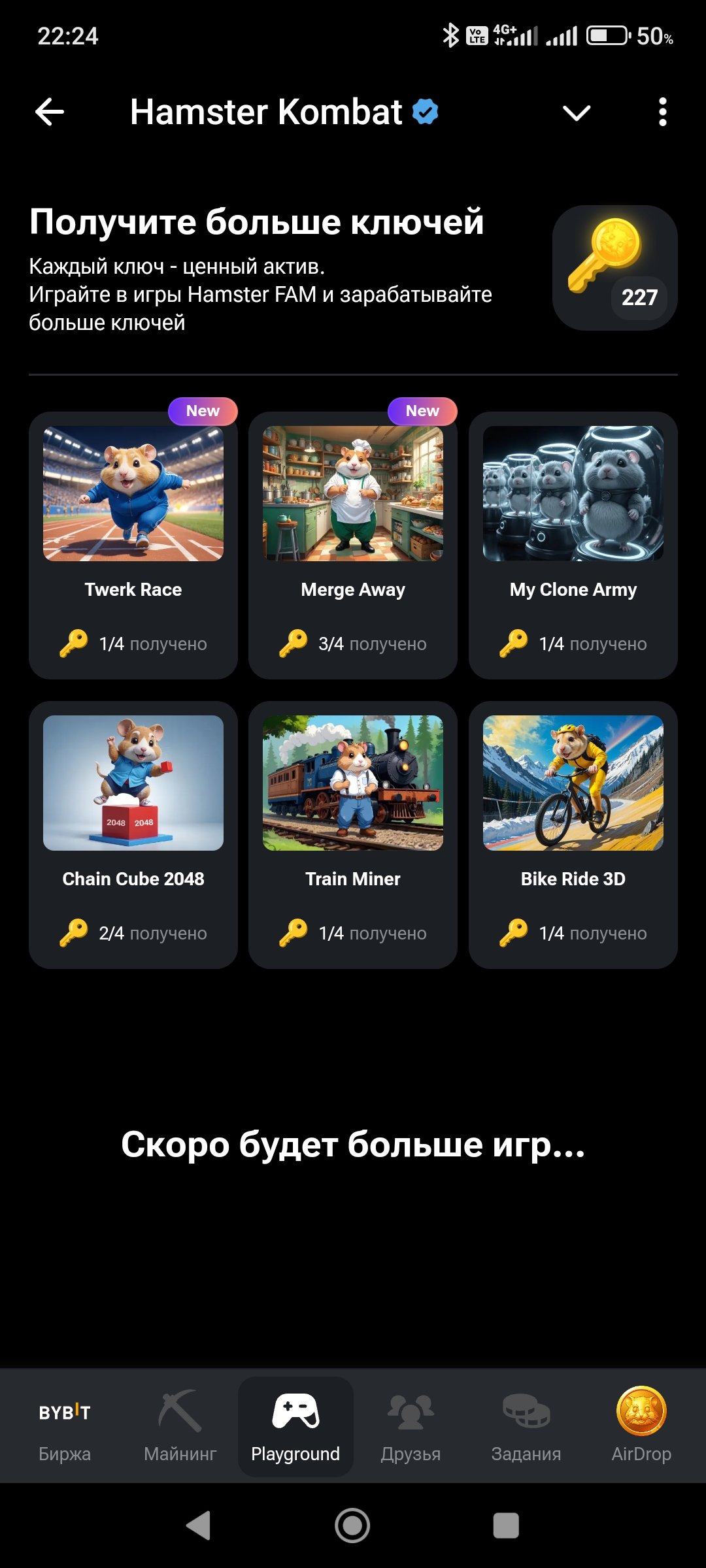
Task: Open the Train Miner game card
Action: tap(353, 834)
